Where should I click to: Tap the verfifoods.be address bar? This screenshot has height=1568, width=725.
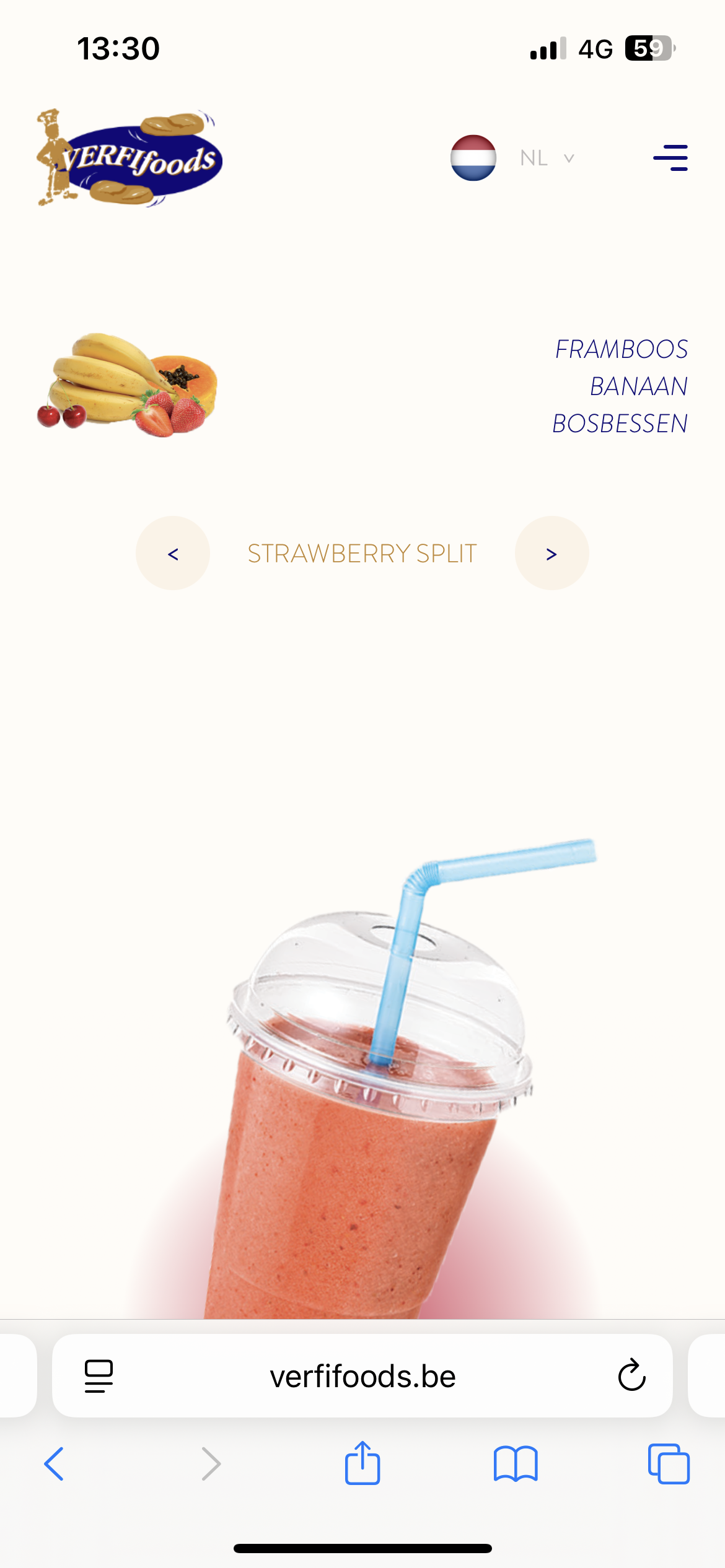pos(362,1376)
